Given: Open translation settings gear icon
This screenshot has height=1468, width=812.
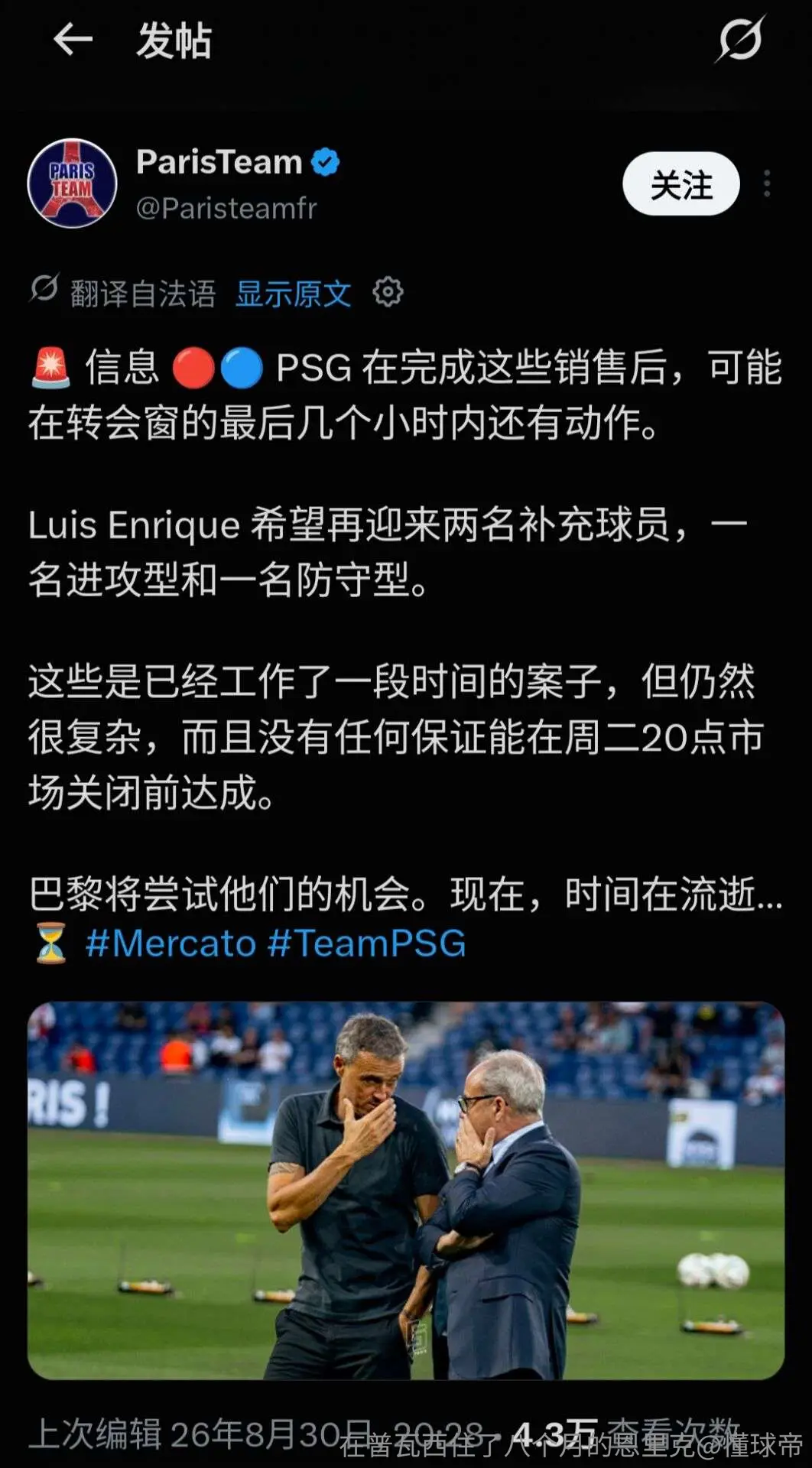Looking at the screenshot, I should [388, 292].
